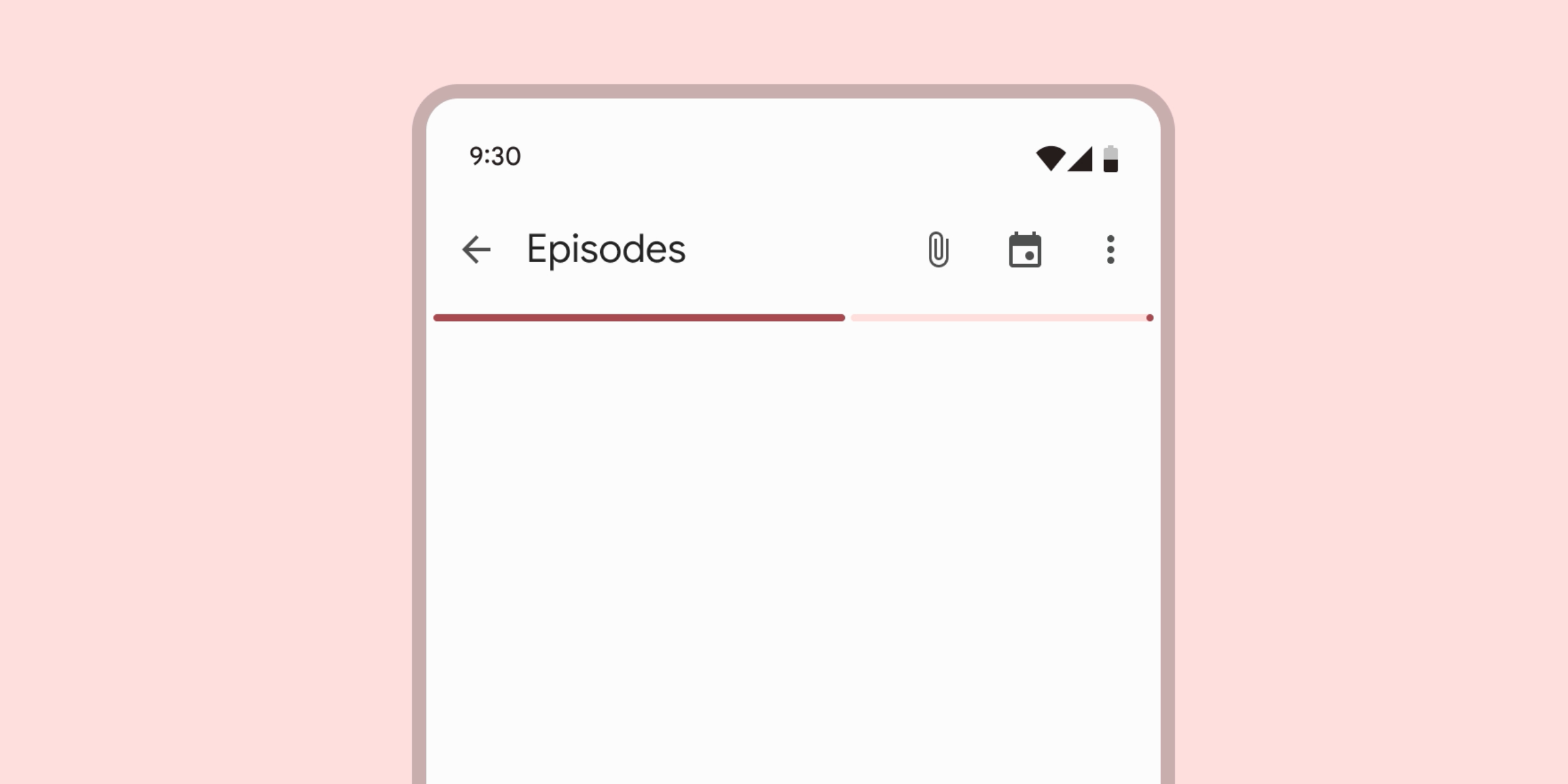Open the three-dot overflow menu
1568x784 pixels.
pyautogui.click(x=1110, y=250)
